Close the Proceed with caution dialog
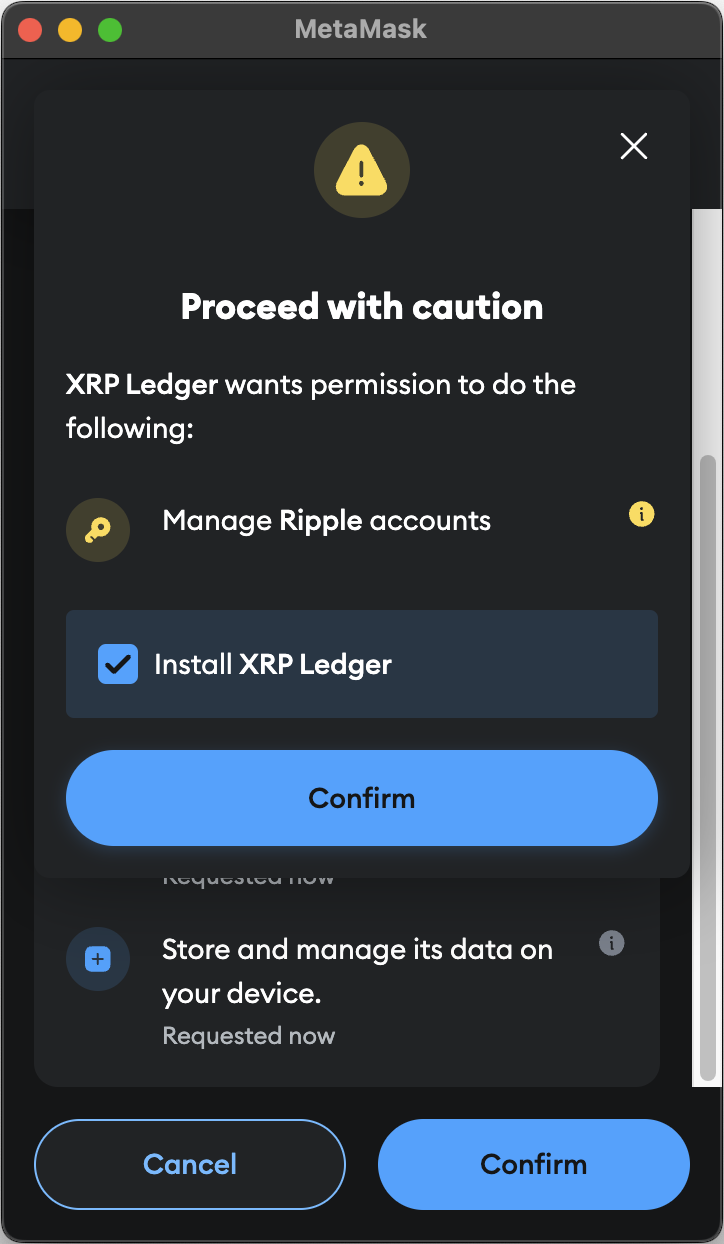724x1244 pixels. click(634, 147)
